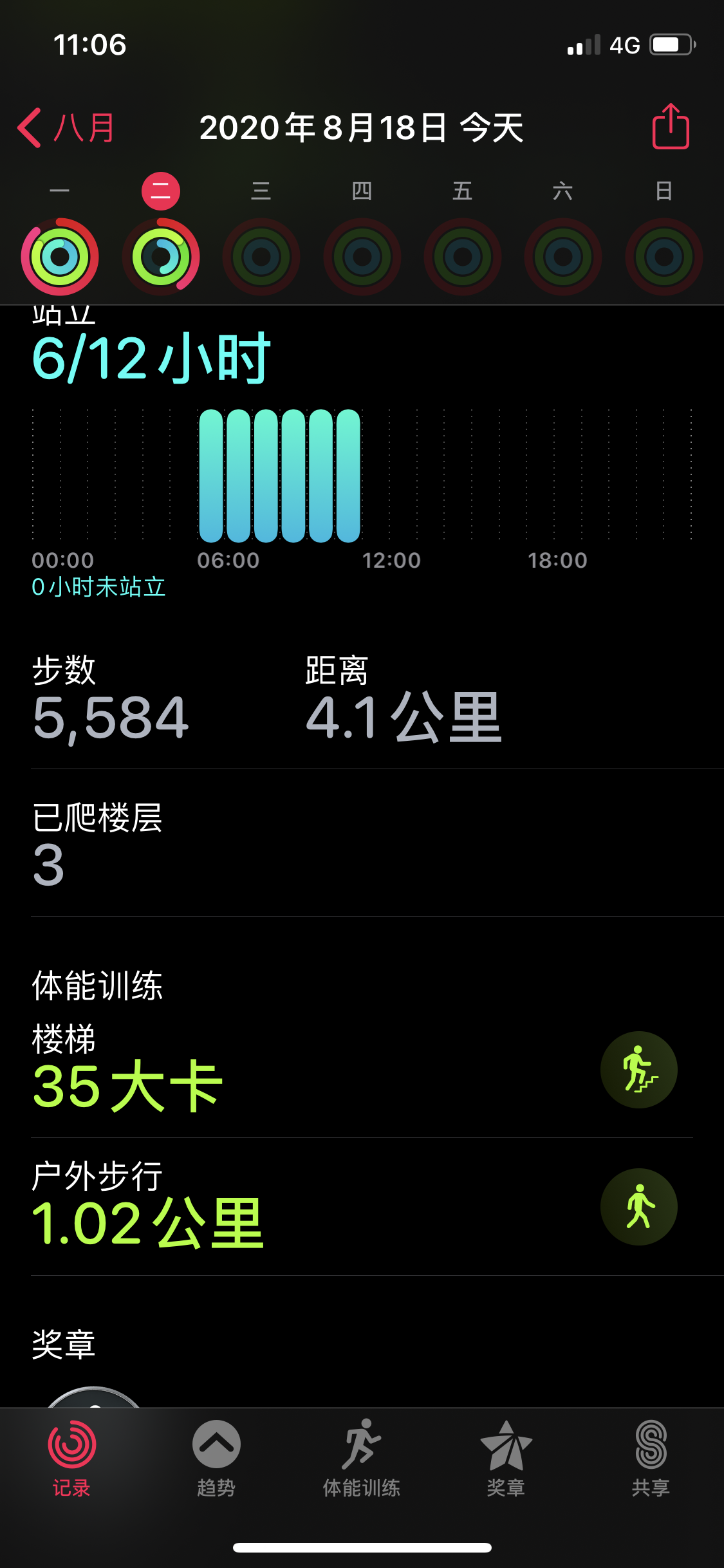
Task: Select Tuesday's activity rings
Action: tap(161, 257)
